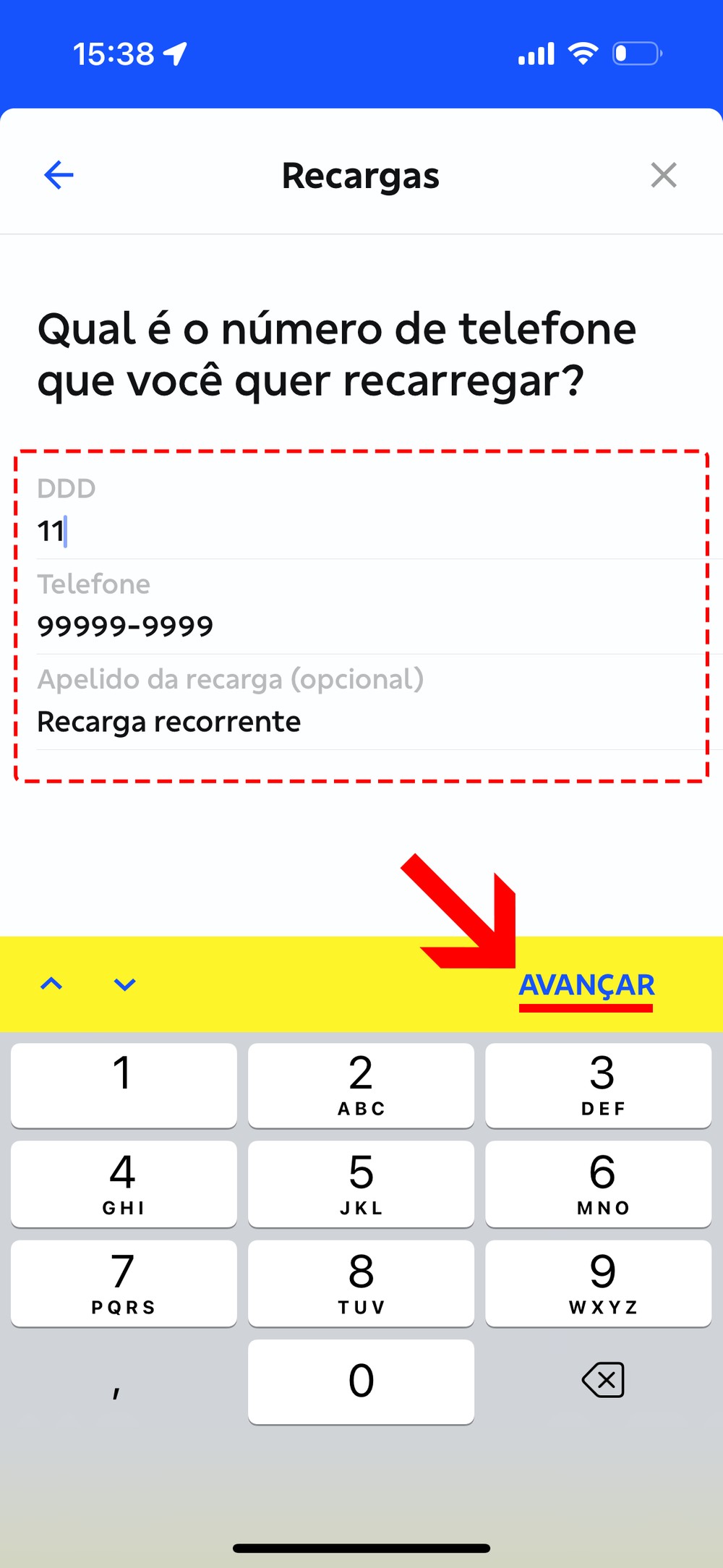Viewport: 723px width, 1568px height.
Task: Edit the Telefone number field
Action: (x=361, y=626)
